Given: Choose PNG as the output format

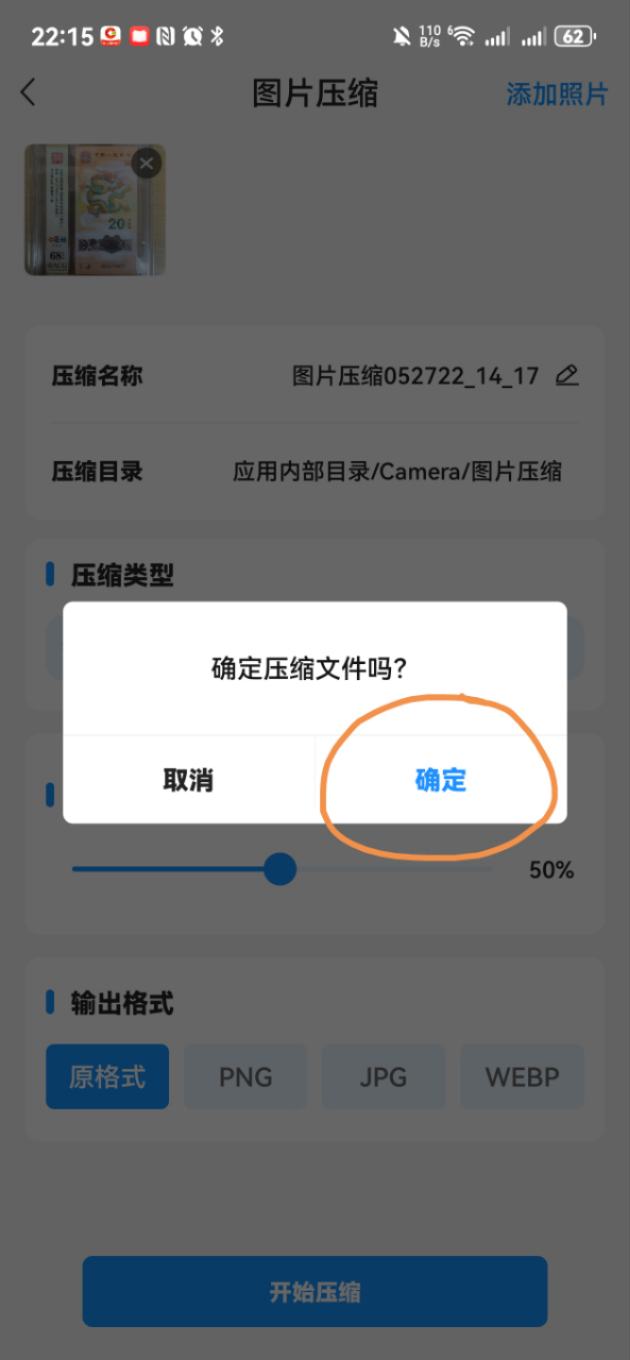Looking at the screenshot, I should (x=245, y=1077).
